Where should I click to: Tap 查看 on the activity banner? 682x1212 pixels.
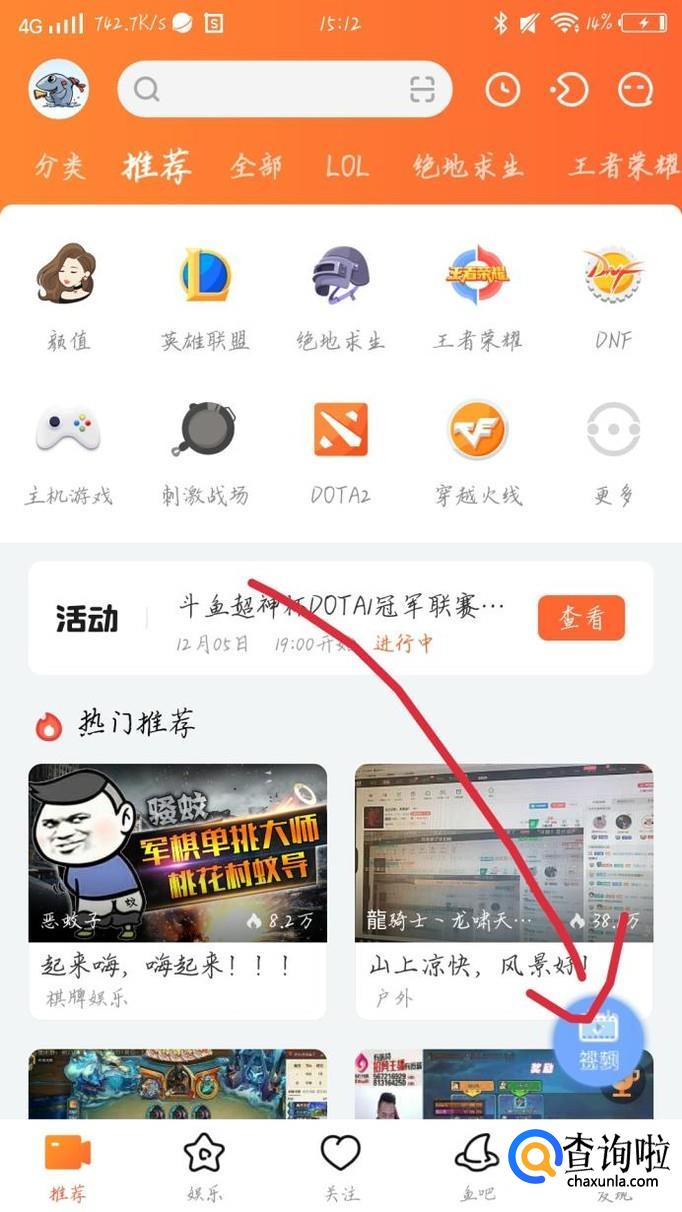point(581,619)
